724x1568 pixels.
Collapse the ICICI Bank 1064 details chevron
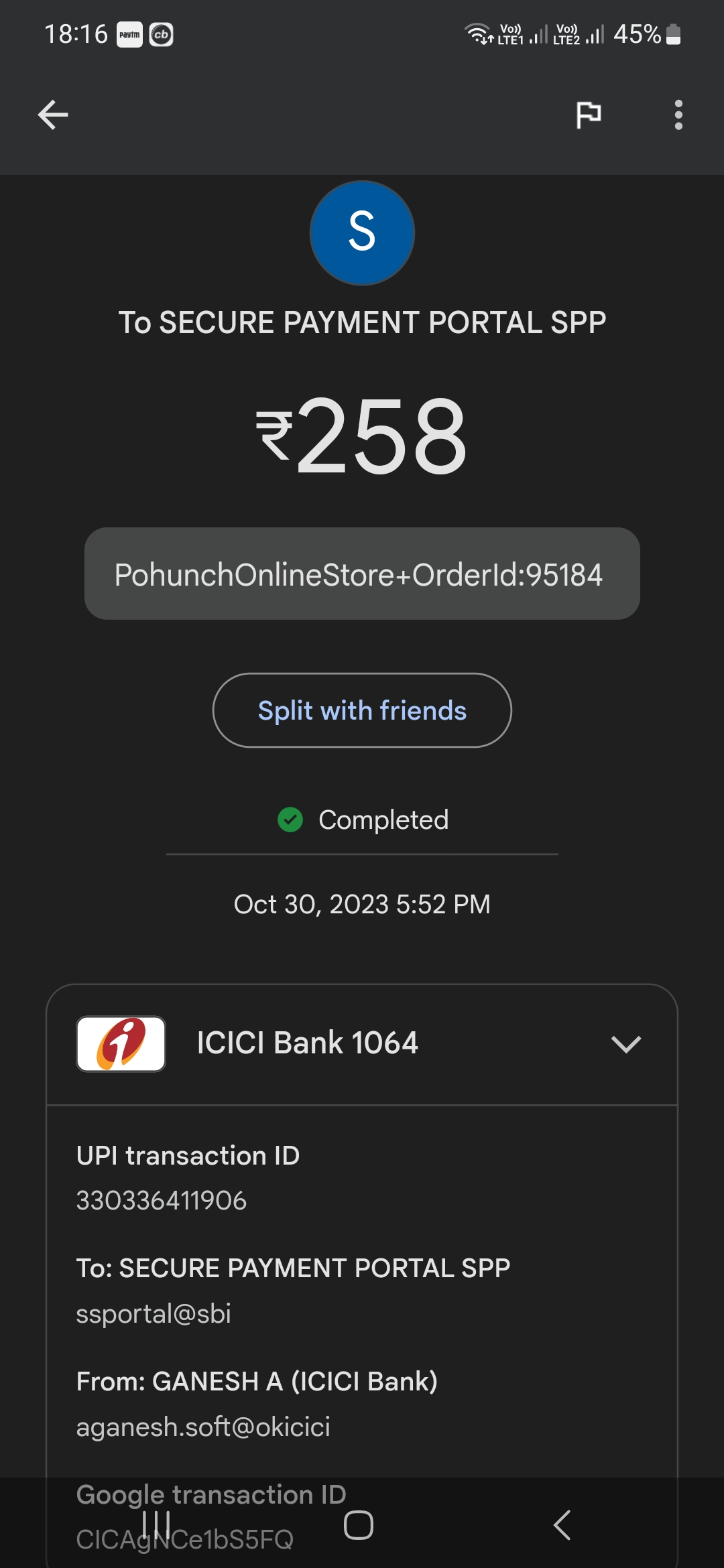[626, 1044]
